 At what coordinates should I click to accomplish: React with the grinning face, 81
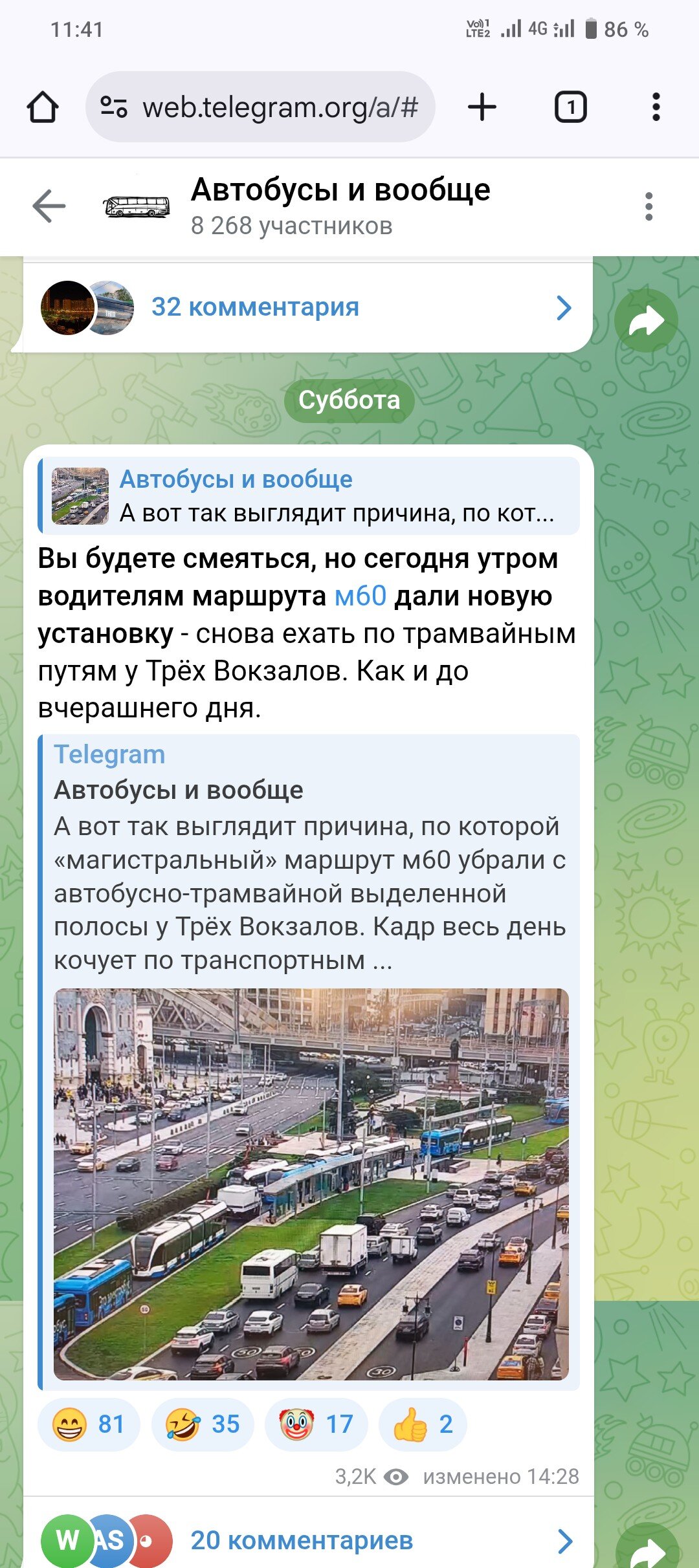[89, 1424]
